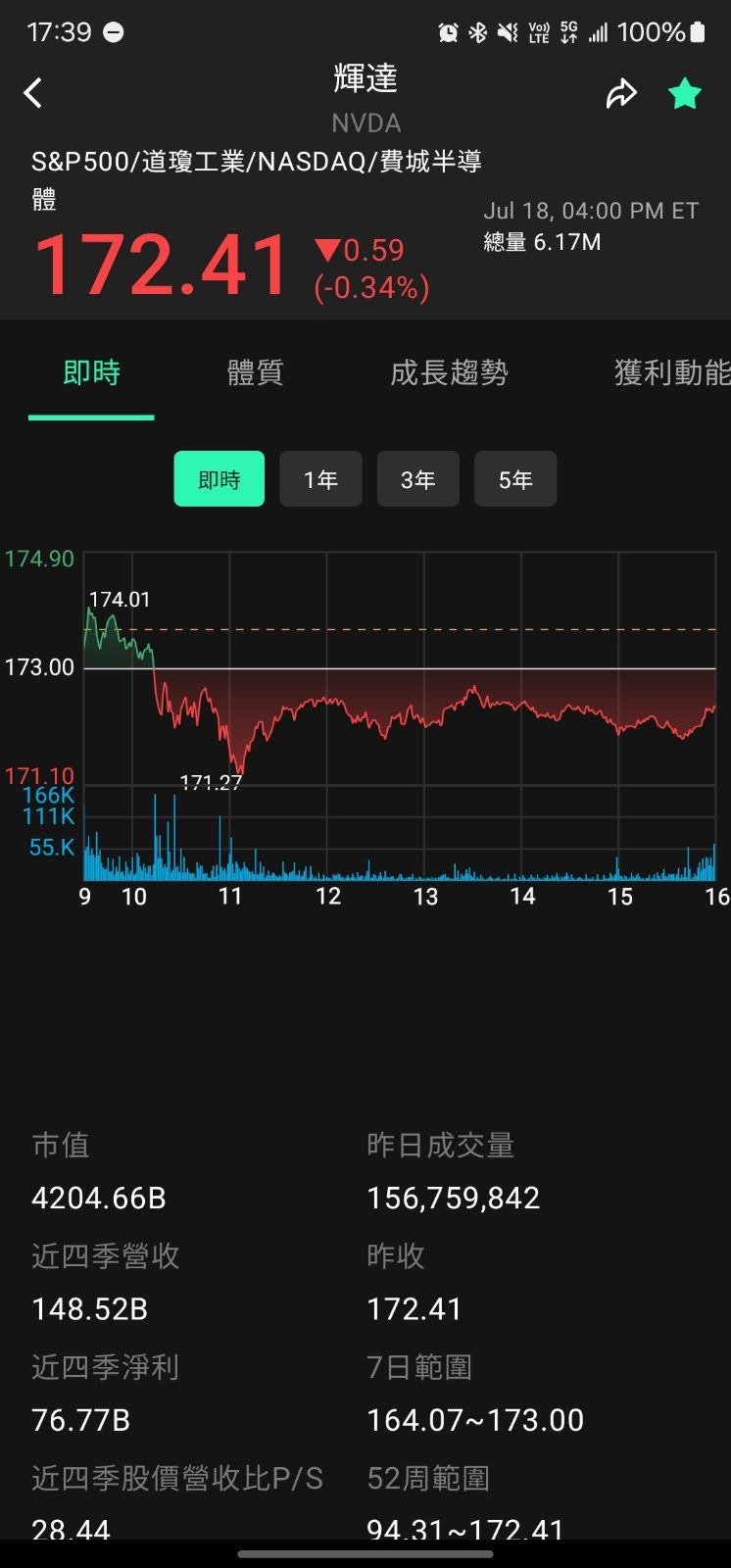
Task: Switch to the 體質 tab
Action: (254, 373)
